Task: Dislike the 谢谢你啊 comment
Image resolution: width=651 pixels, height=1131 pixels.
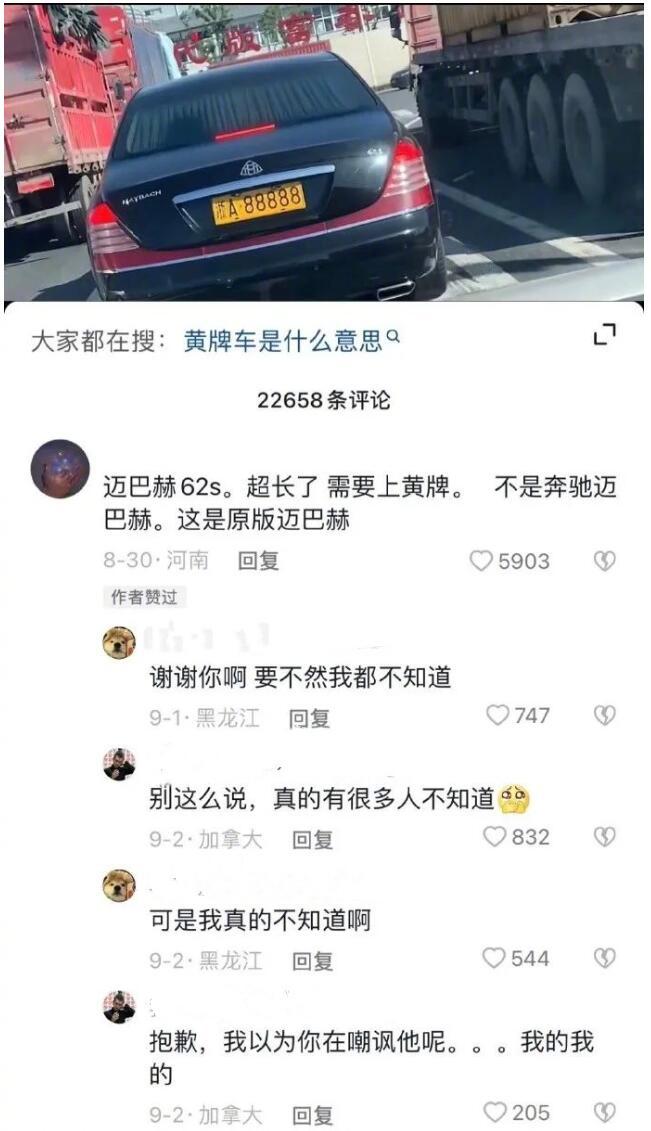Action: pyautogui.click(x=604, y=715)
